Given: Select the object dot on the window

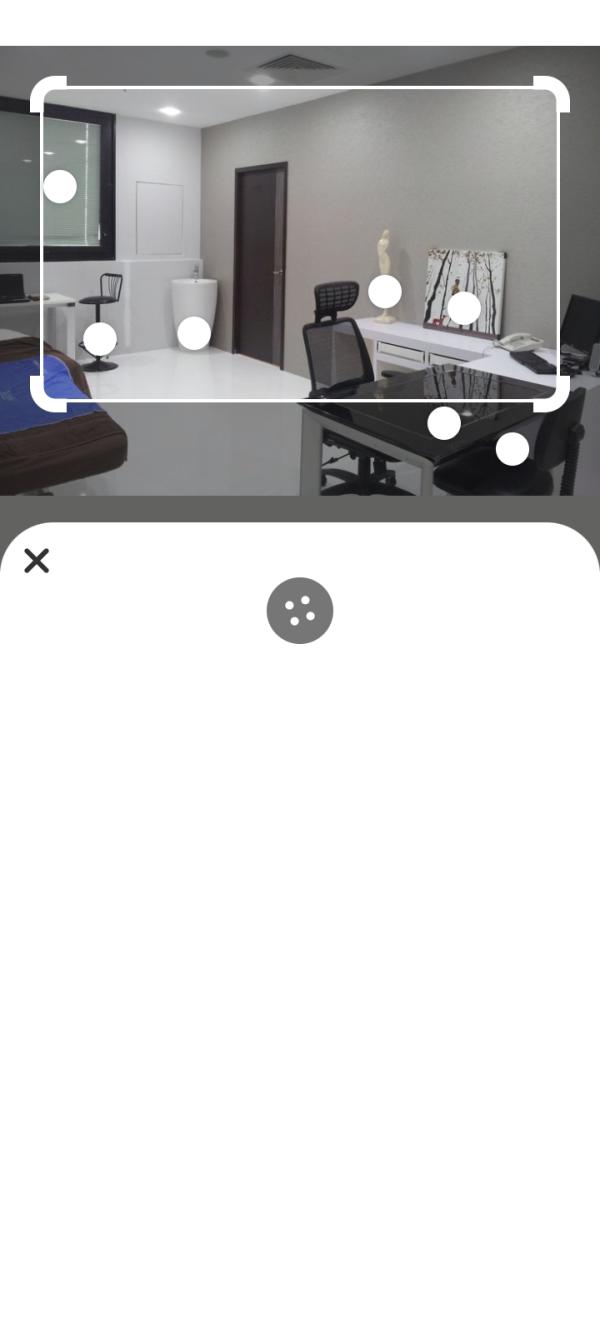Looking at the screenshot, I should (x=60, y=186).
